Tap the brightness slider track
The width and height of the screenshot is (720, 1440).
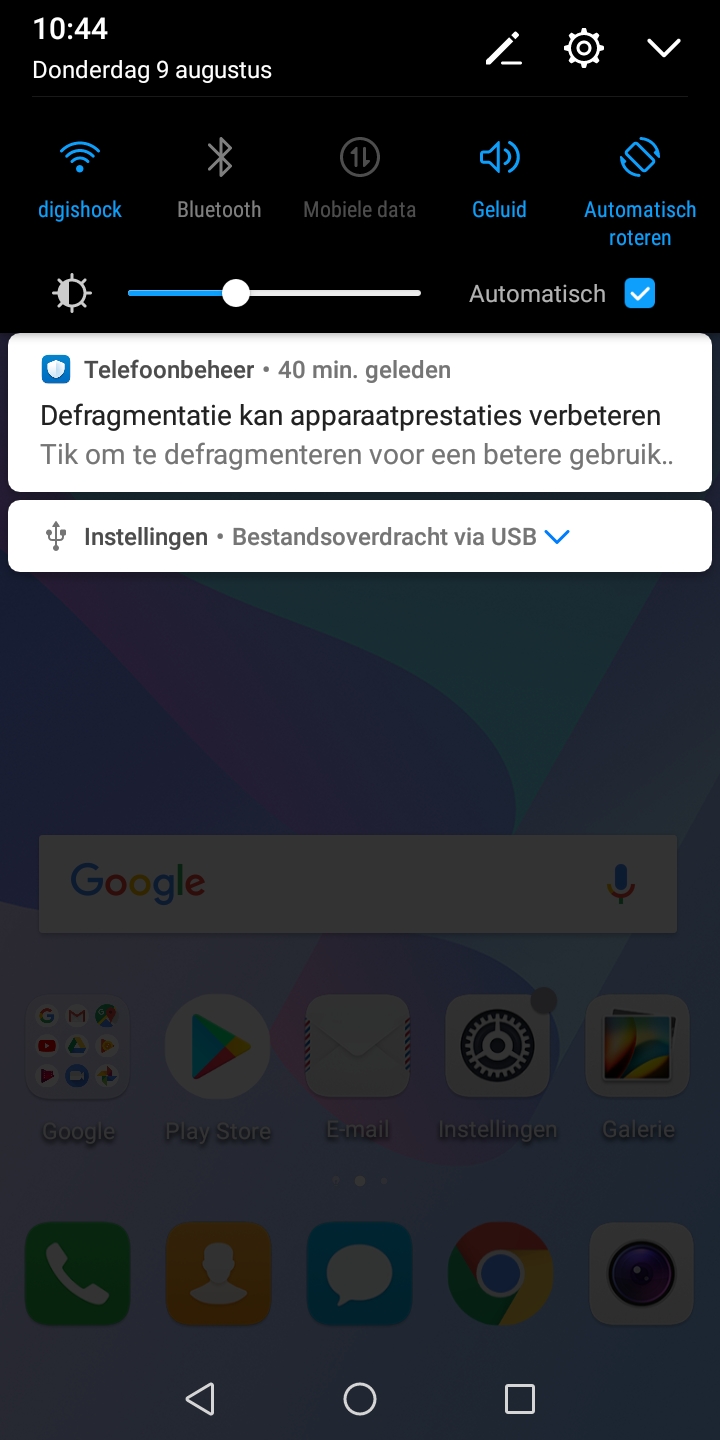pyautogui.click(x=274, y=293)
